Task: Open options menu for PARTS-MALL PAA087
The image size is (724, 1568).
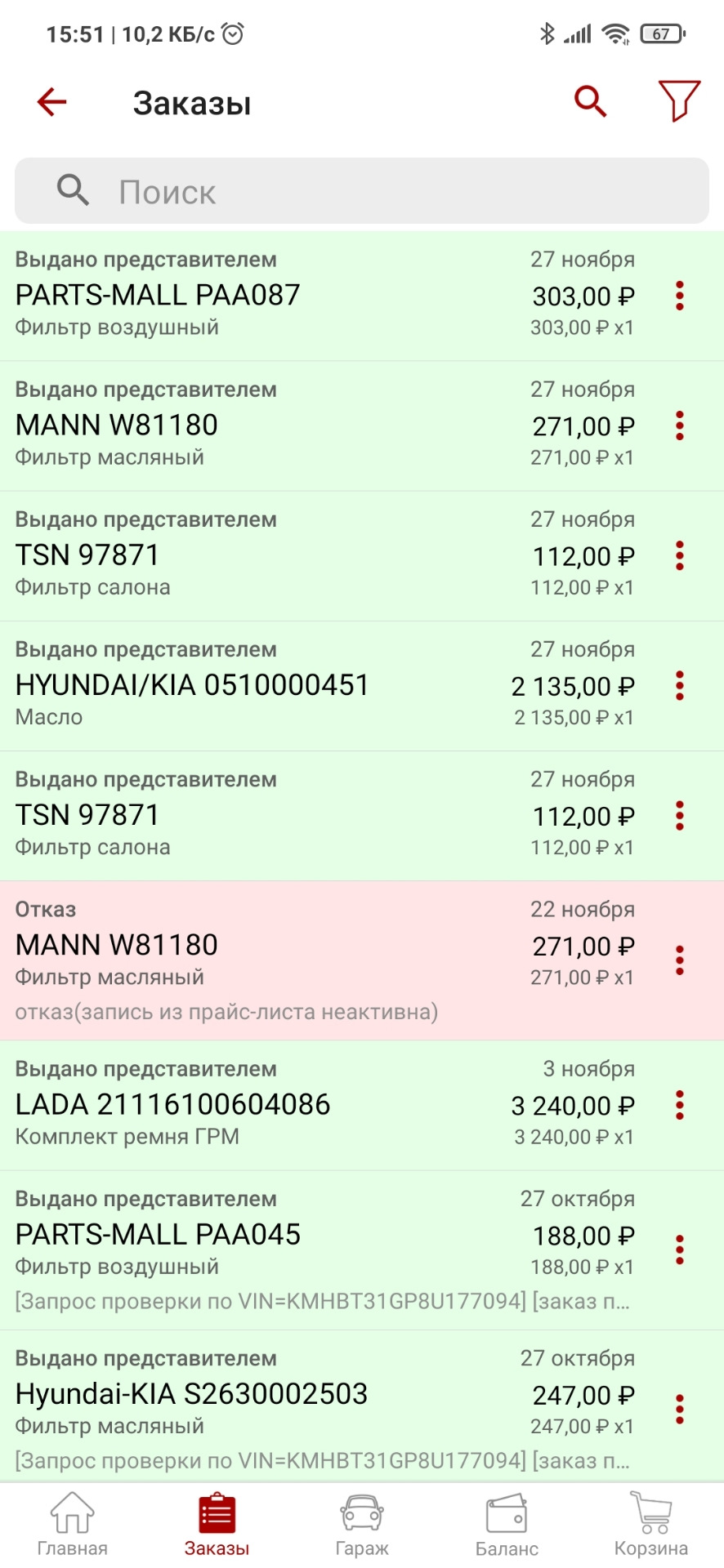Action: [679, 296]
